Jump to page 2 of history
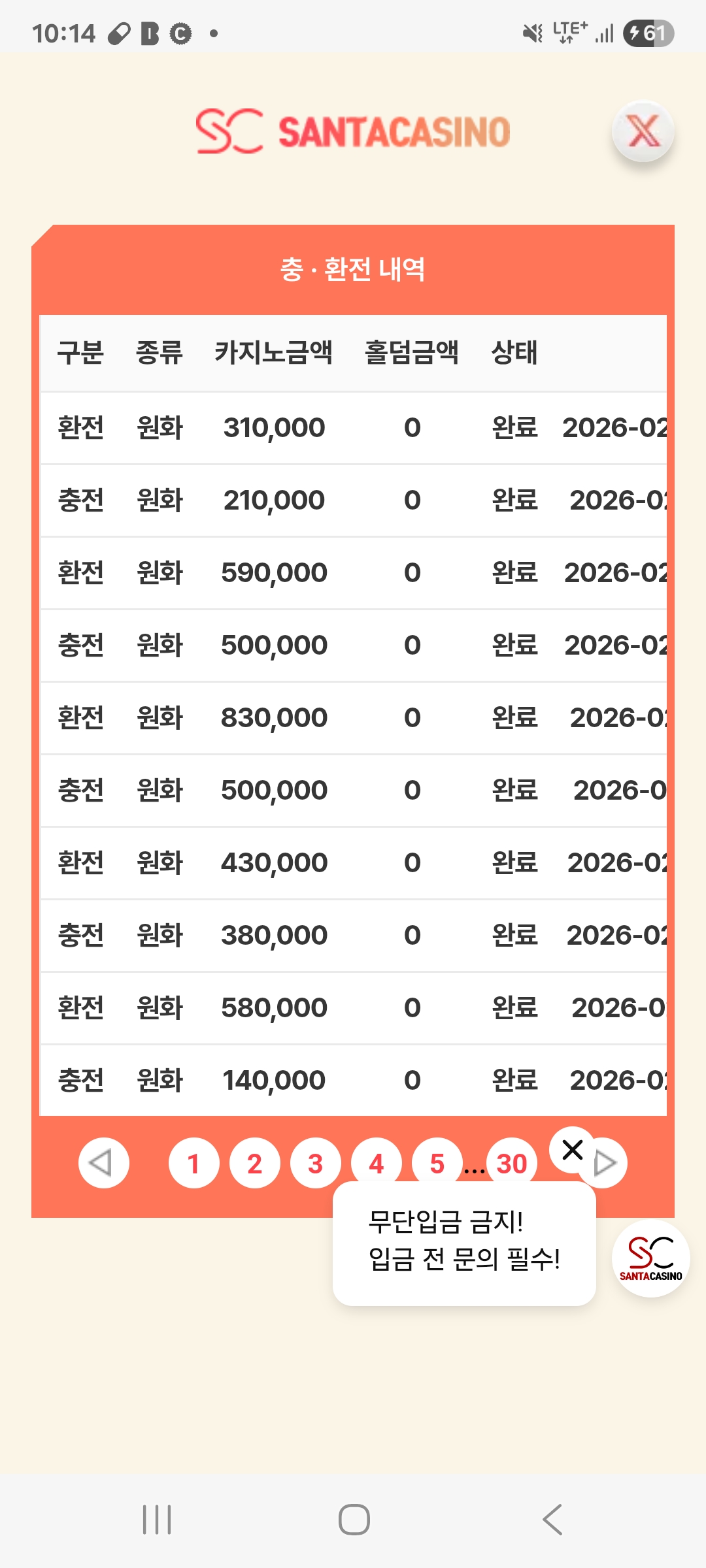 click(254, 1163)
